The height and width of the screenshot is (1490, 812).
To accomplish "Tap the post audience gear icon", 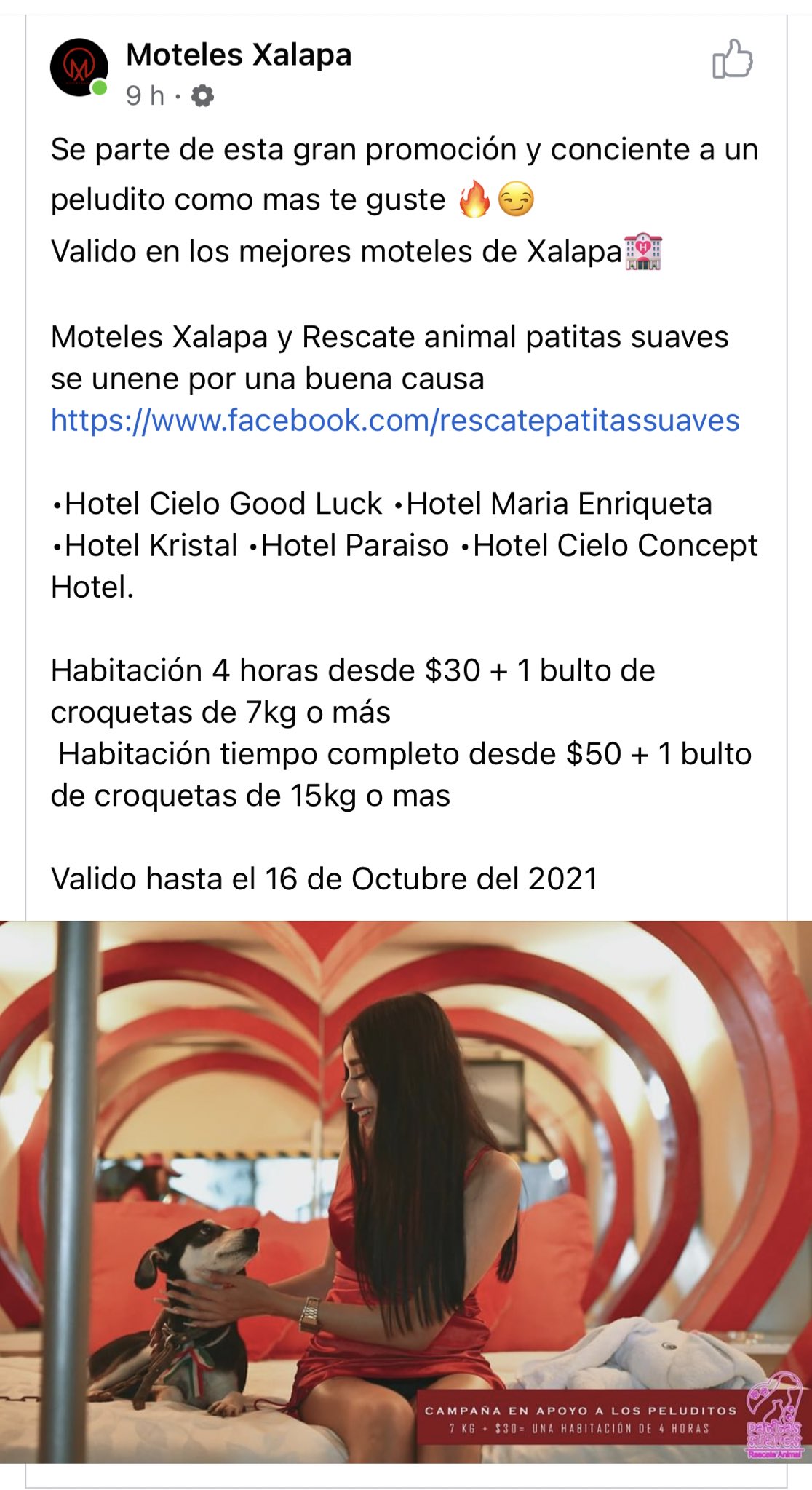I will pyautogui.click(x=202, y=96).
